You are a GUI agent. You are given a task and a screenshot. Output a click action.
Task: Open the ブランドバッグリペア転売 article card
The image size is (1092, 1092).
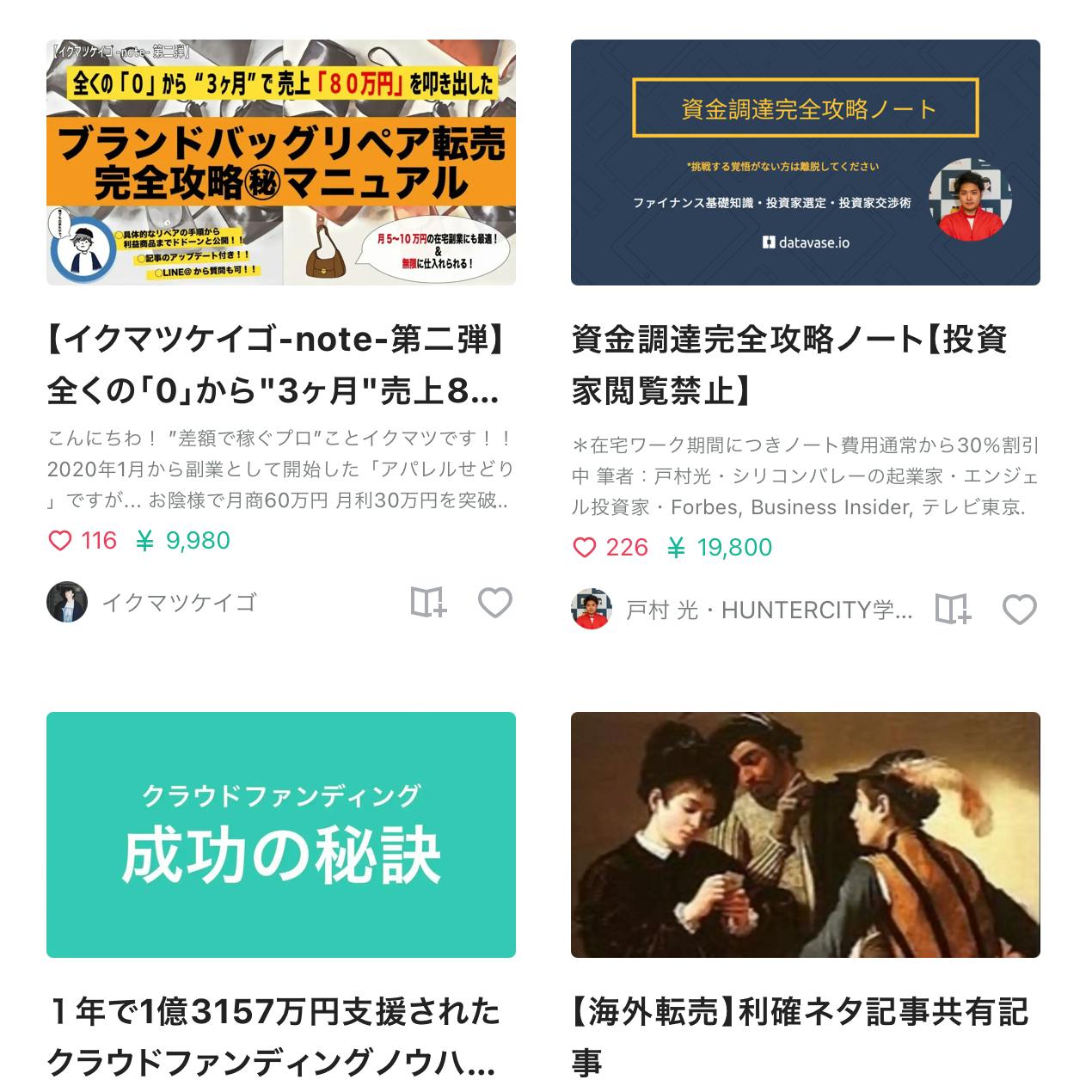click(280, 163)
